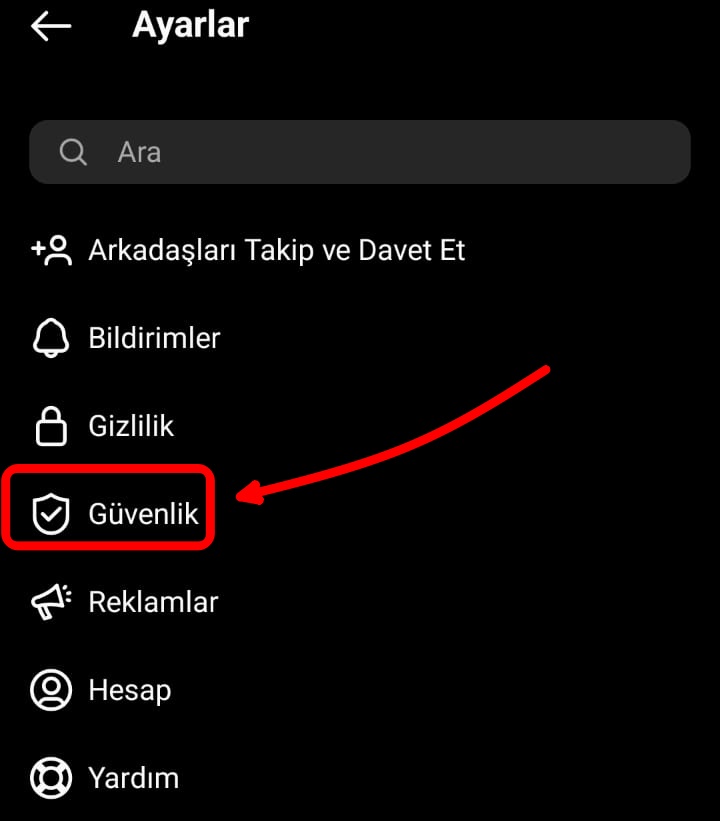Click the padlock icon next to Gizlilik
720x821 pixels.
coord(50,425)
